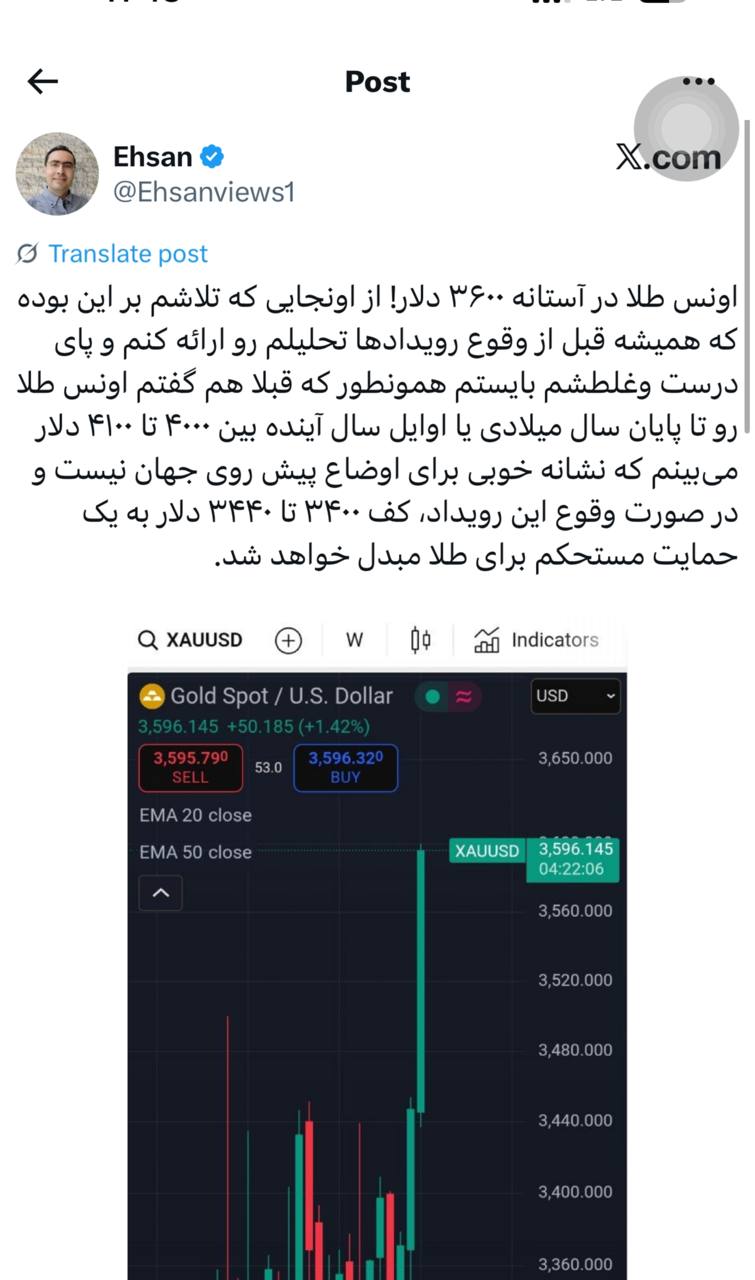Open the post's three-dot overflow menu
755x1280 pixels.
point(698,83)
